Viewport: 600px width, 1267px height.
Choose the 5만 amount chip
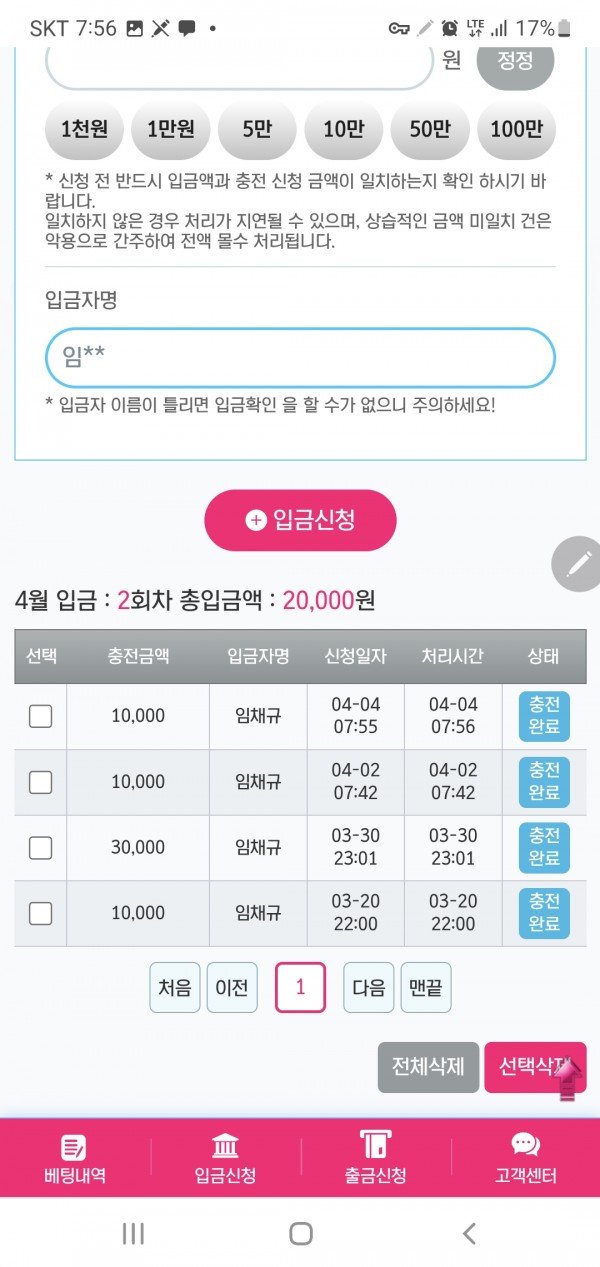[x=257, y=129]
